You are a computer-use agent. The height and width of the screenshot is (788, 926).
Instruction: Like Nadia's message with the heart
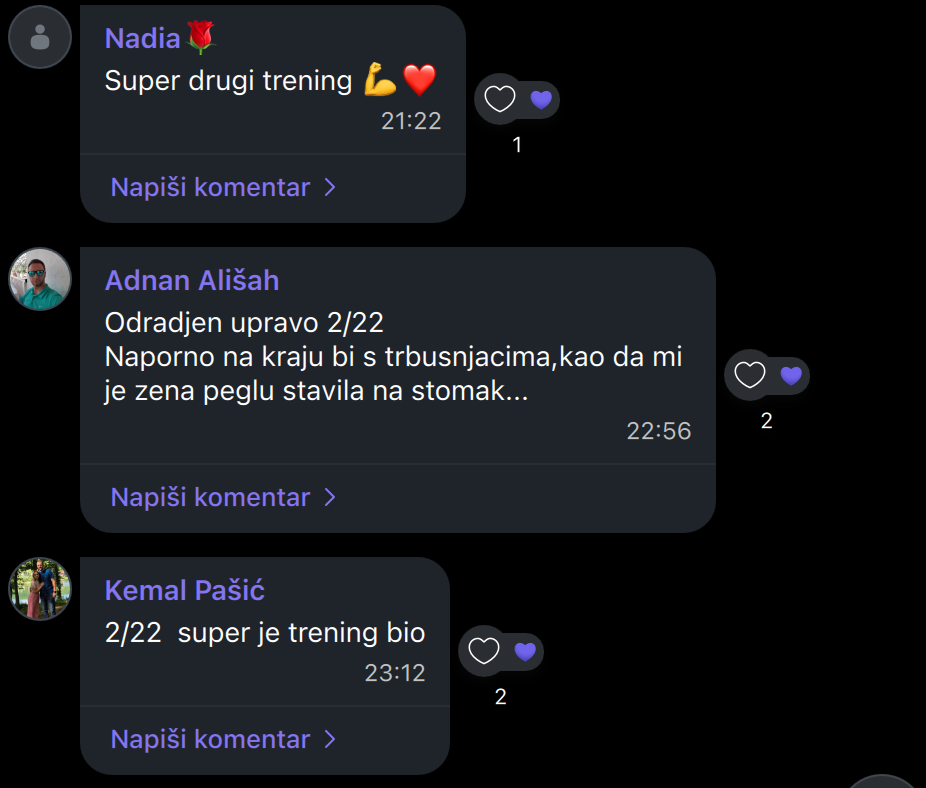(499, 99)
